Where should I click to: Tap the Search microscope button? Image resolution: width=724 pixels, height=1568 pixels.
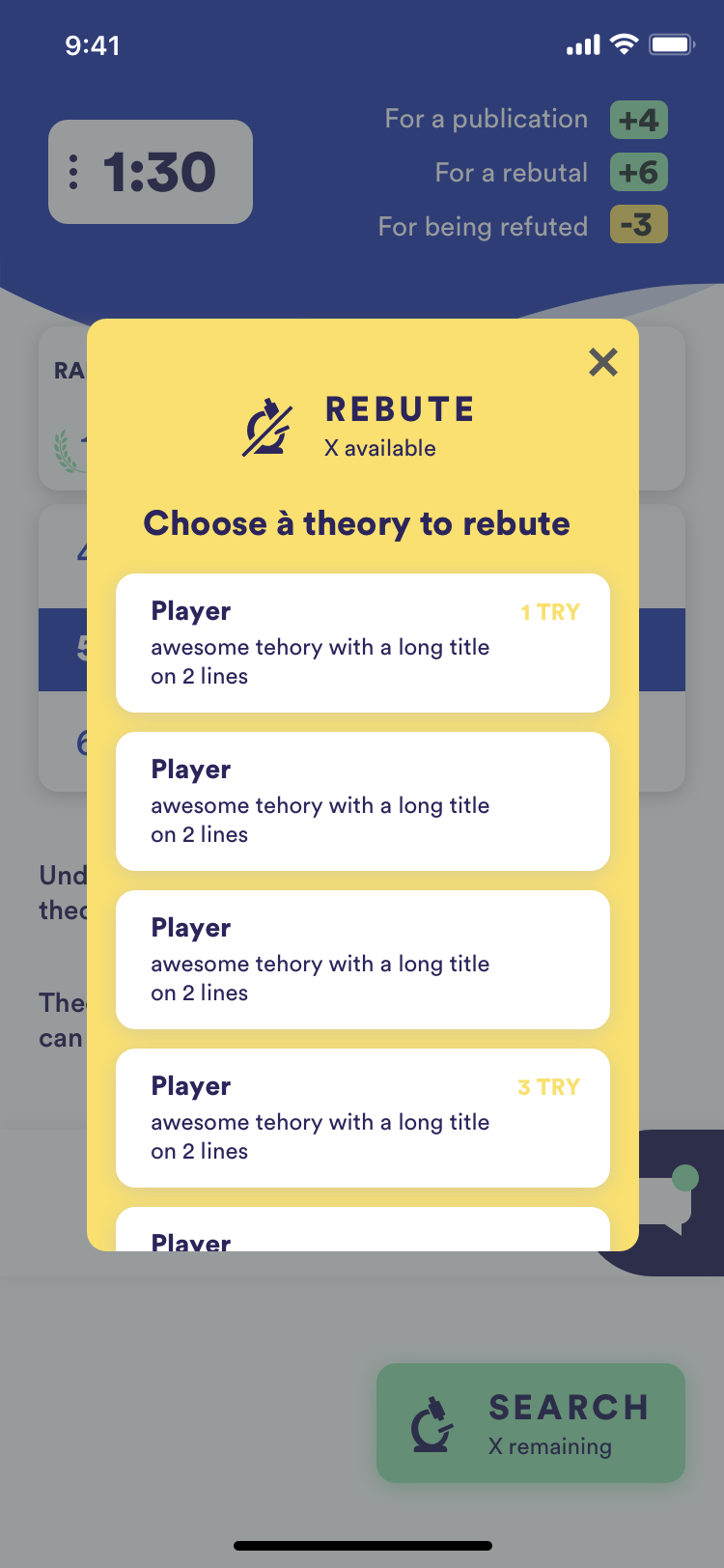531,1423
